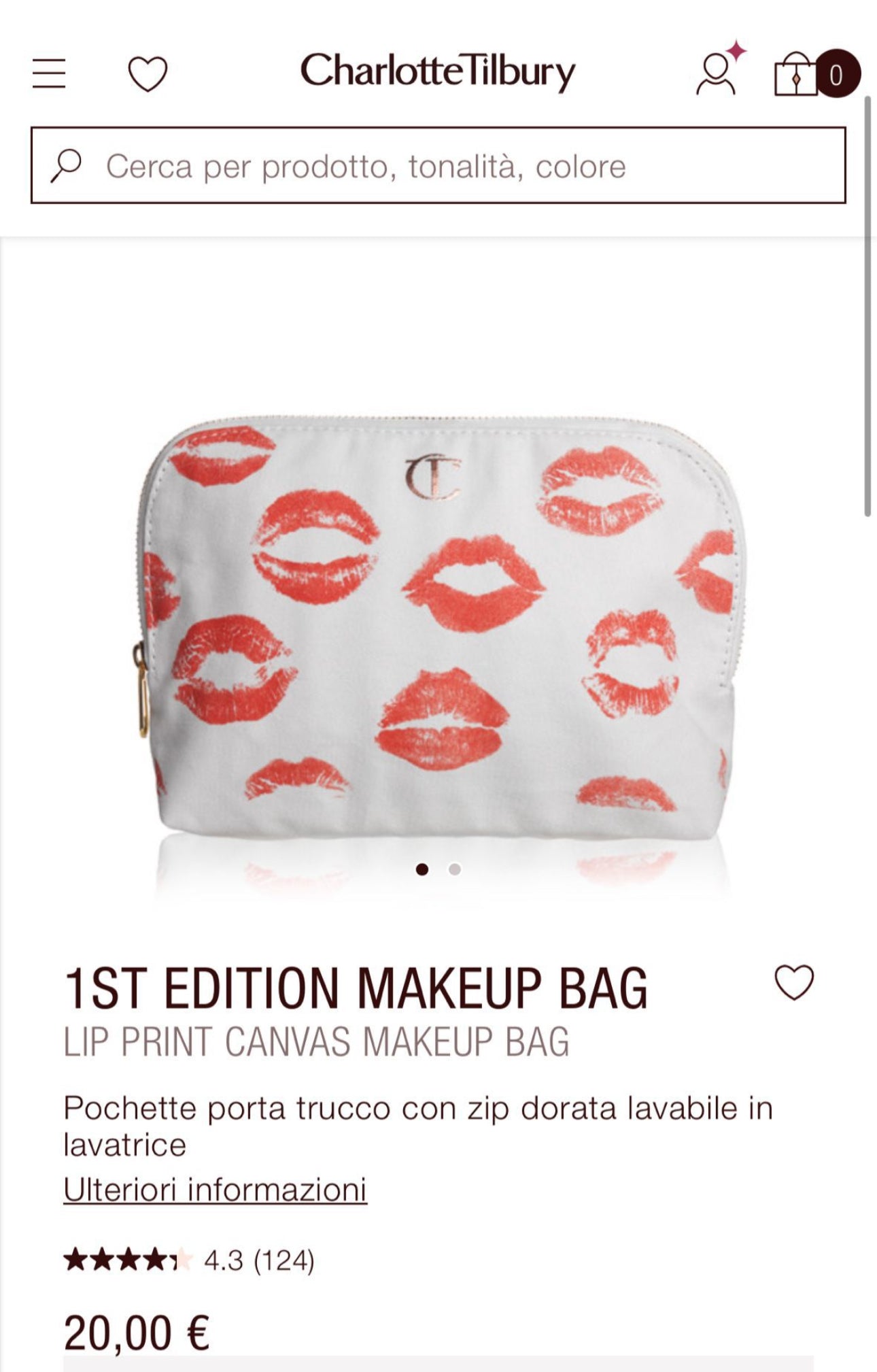View the 4.3 star reviews

click(x=189, y=1260)
